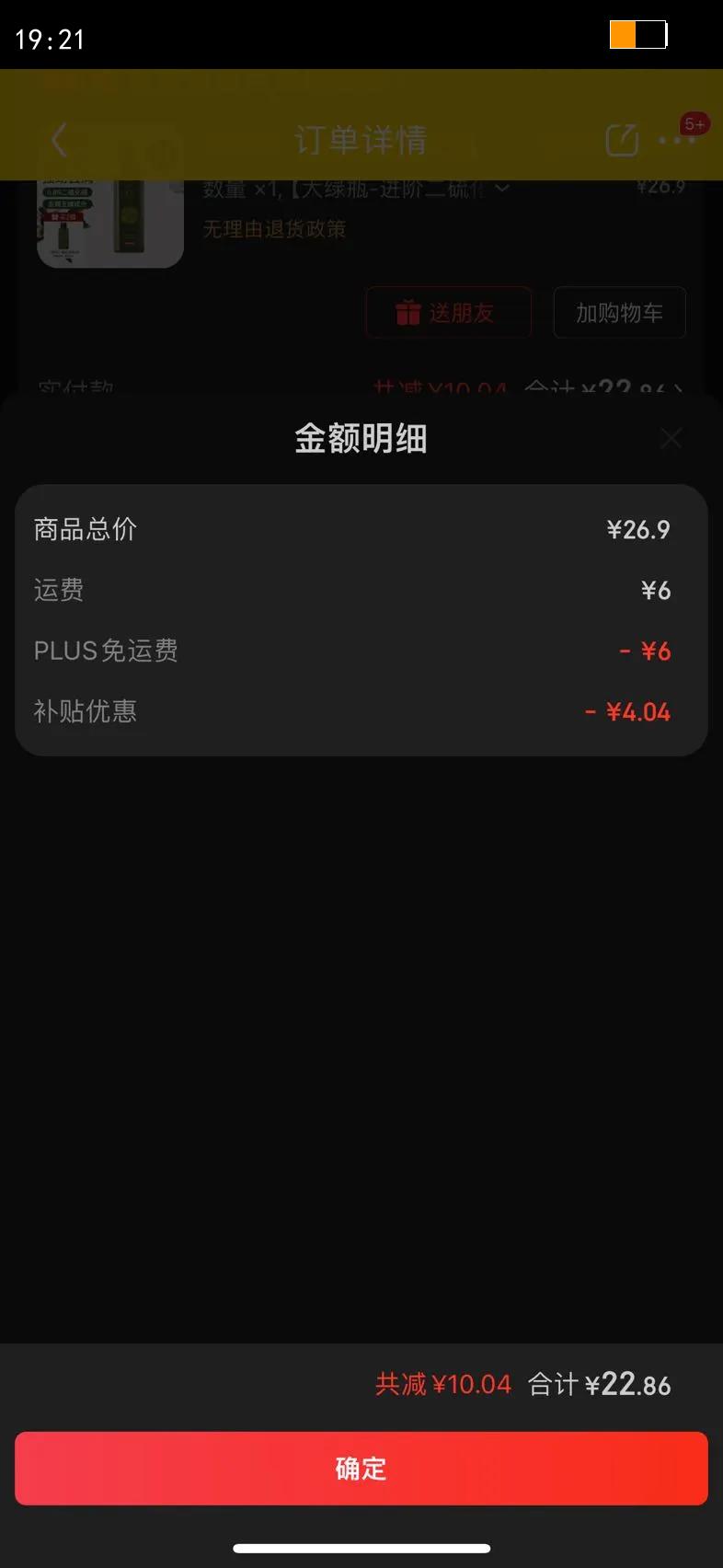
Task: Close the 金额明细 sheet
Action: point(671,439)
